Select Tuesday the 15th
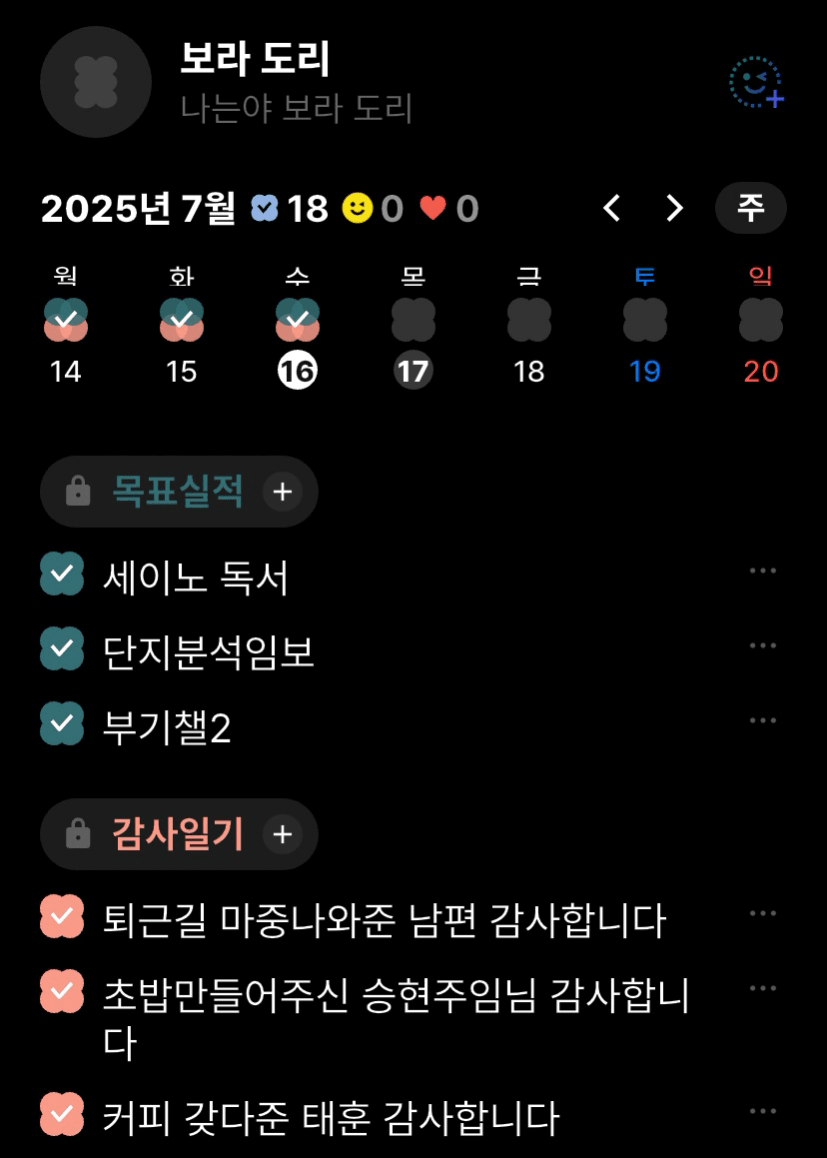827x1158 pixels. coord(181,371)
